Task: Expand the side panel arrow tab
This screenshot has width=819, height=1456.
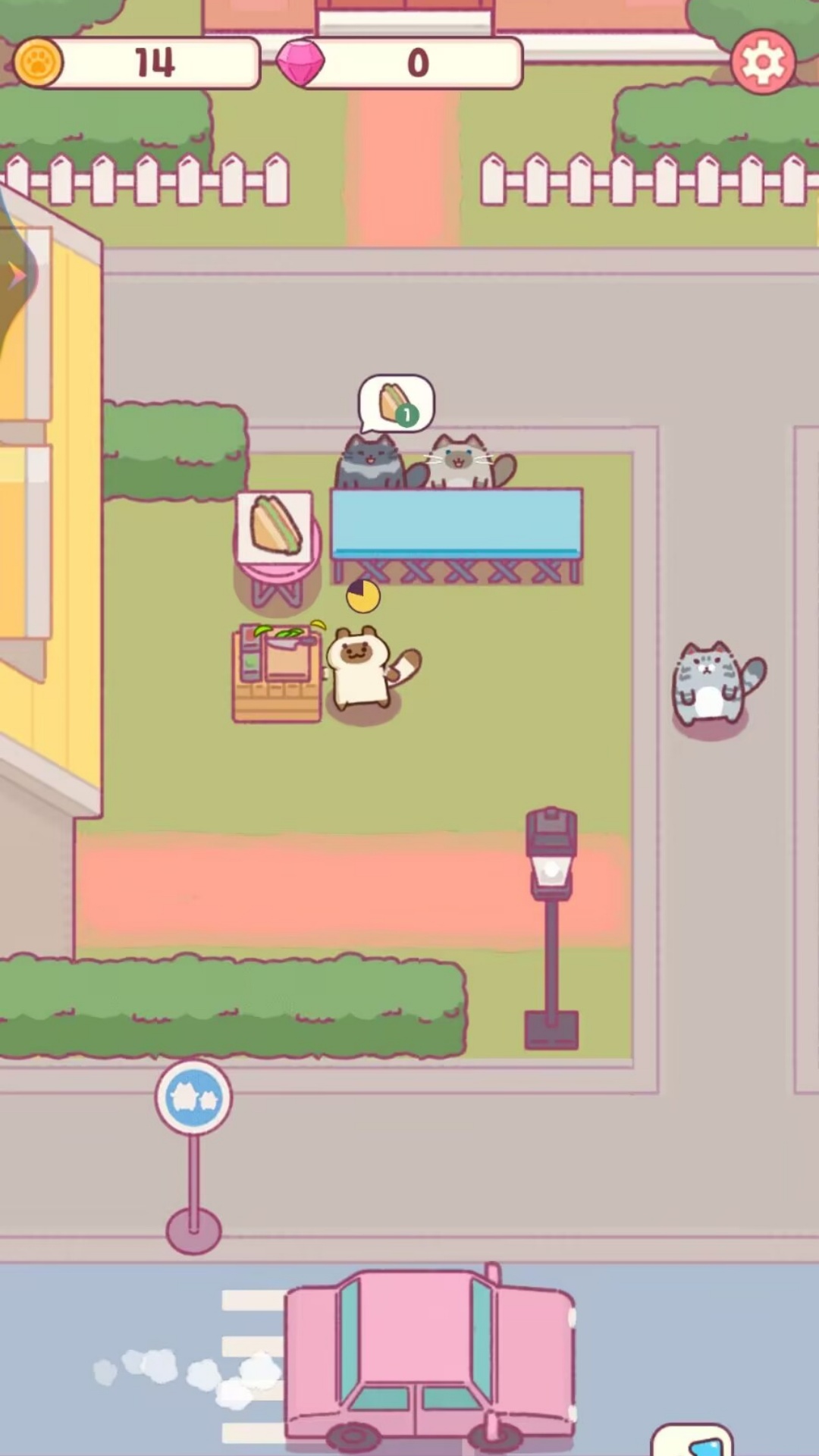Action: [15, 275]
